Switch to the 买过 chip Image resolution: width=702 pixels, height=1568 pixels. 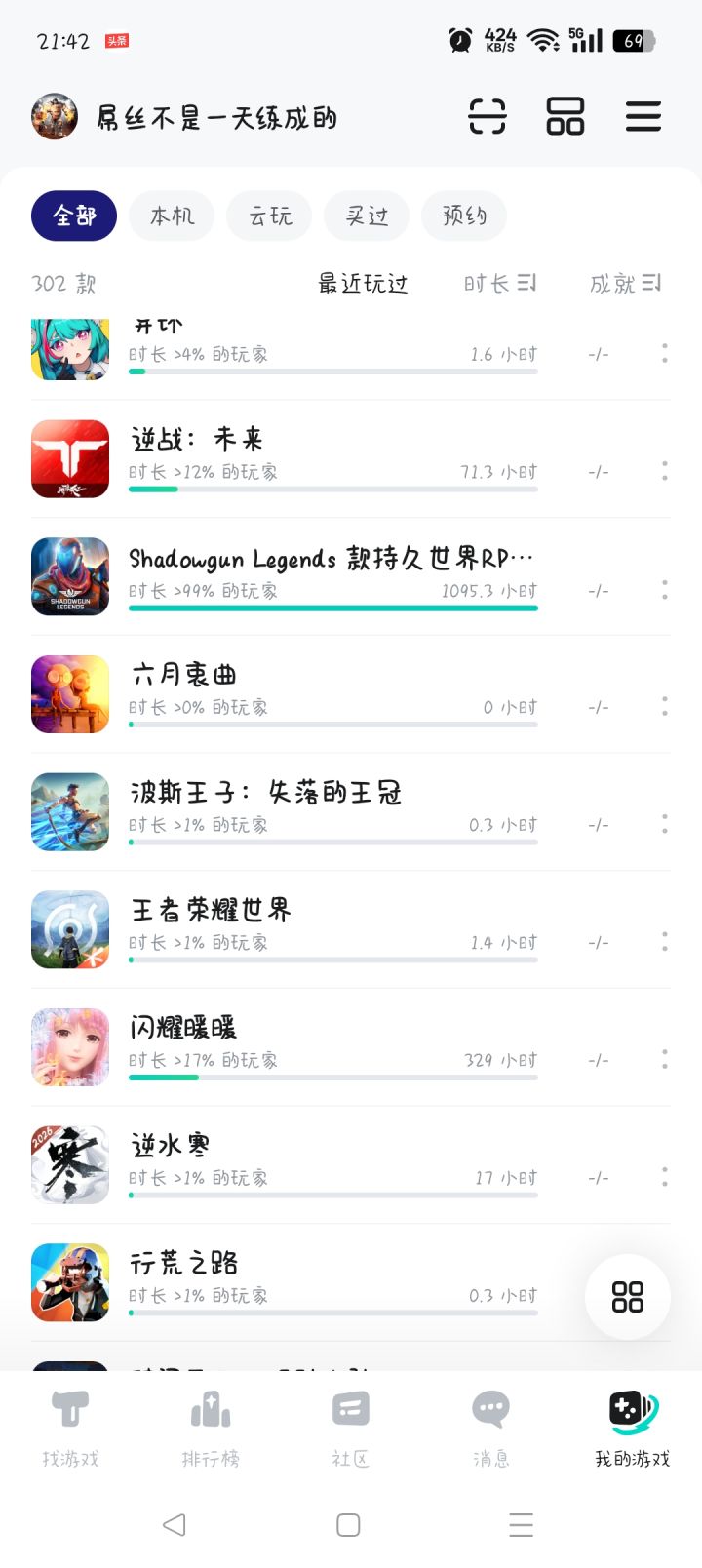pos(367,216)
